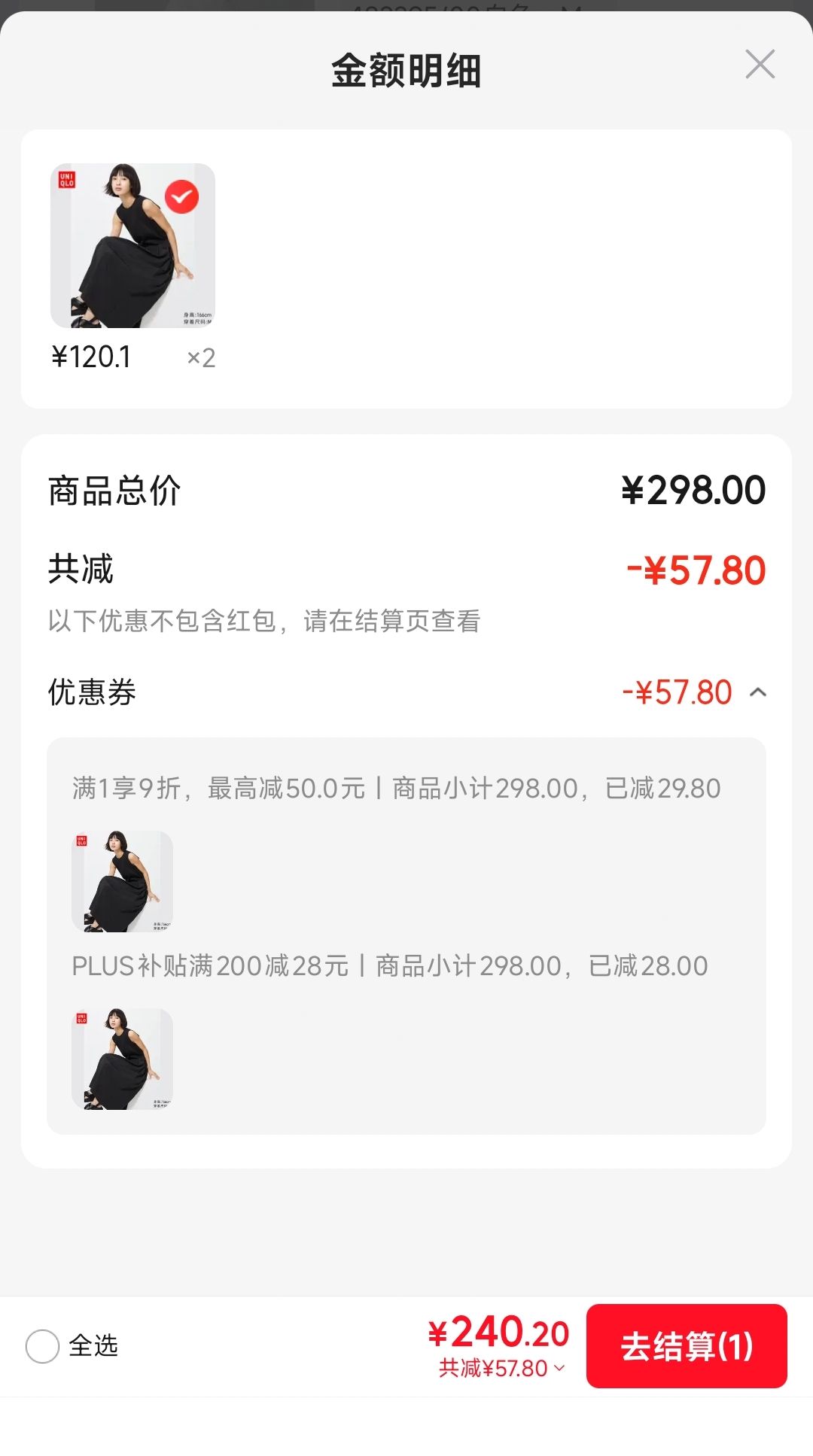The image size is (813, 1456).
Task: Tap the 共减¥57.80 dropdown under the total
Action: tap(501, 1368)
